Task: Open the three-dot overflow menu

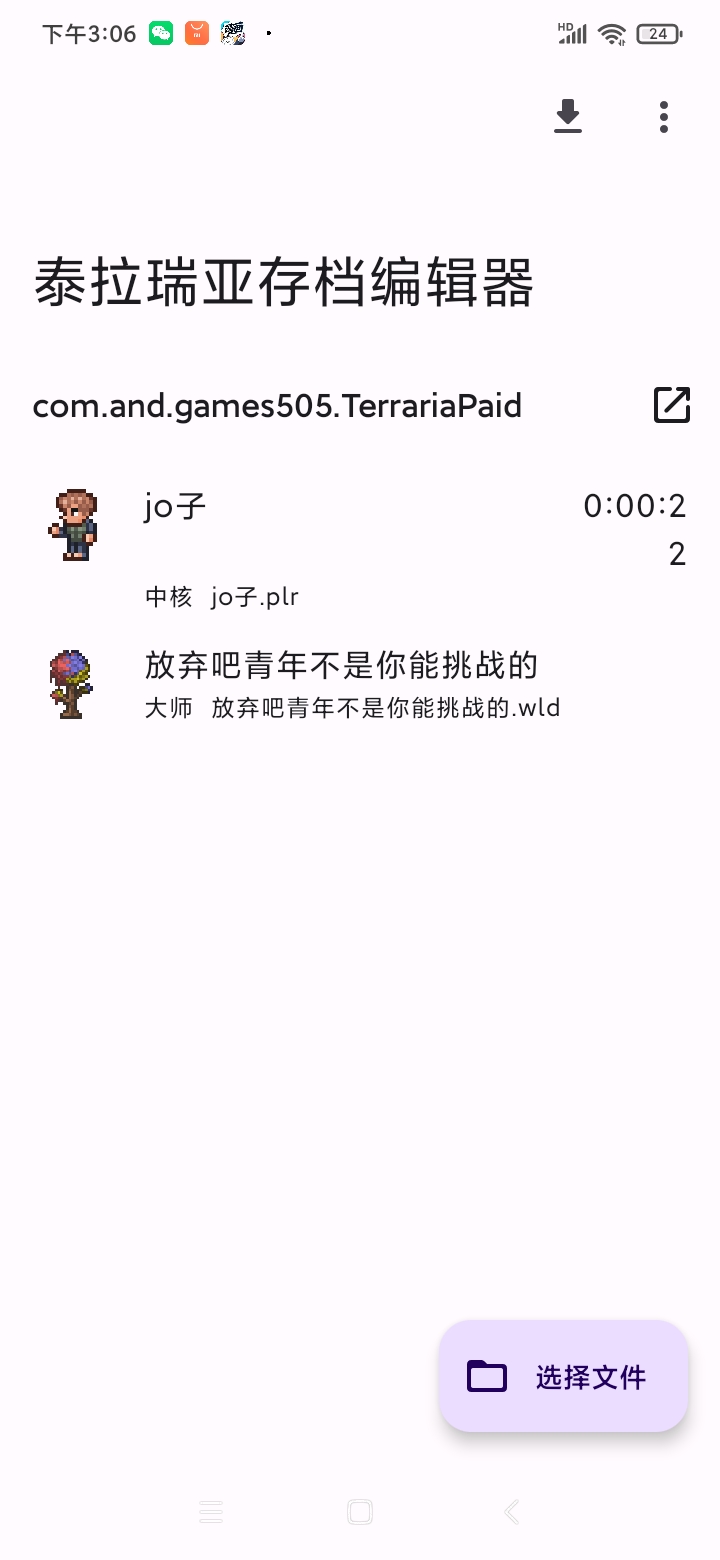Action: 664,117
